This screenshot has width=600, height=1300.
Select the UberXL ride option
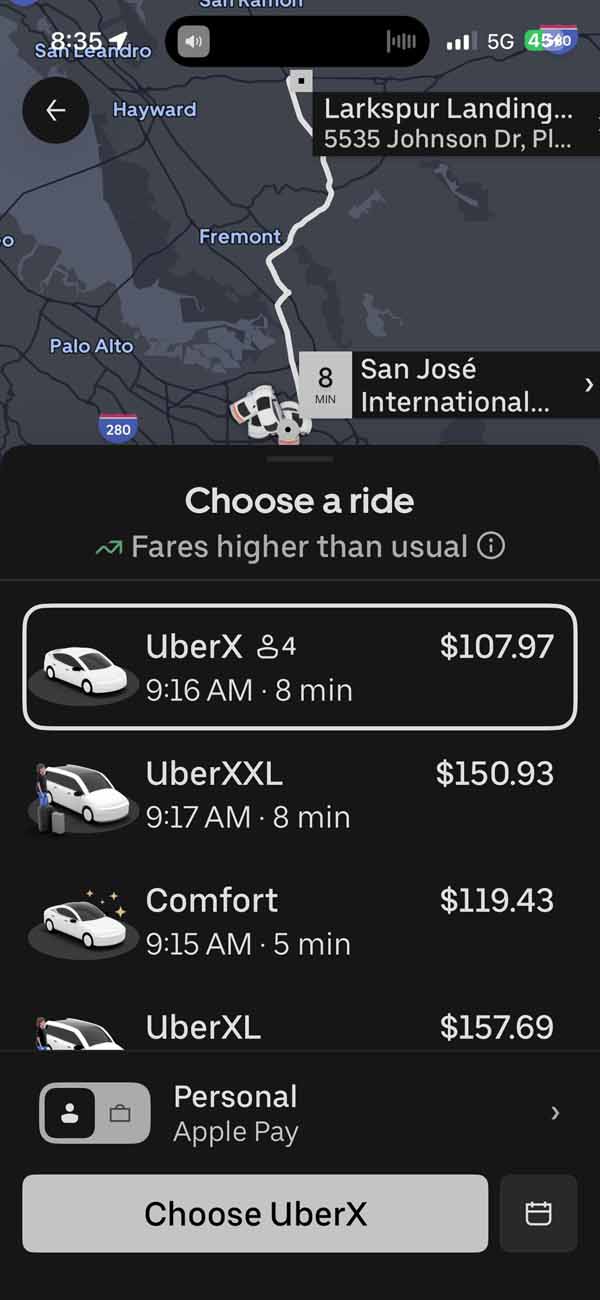[x=300, y=1028]
